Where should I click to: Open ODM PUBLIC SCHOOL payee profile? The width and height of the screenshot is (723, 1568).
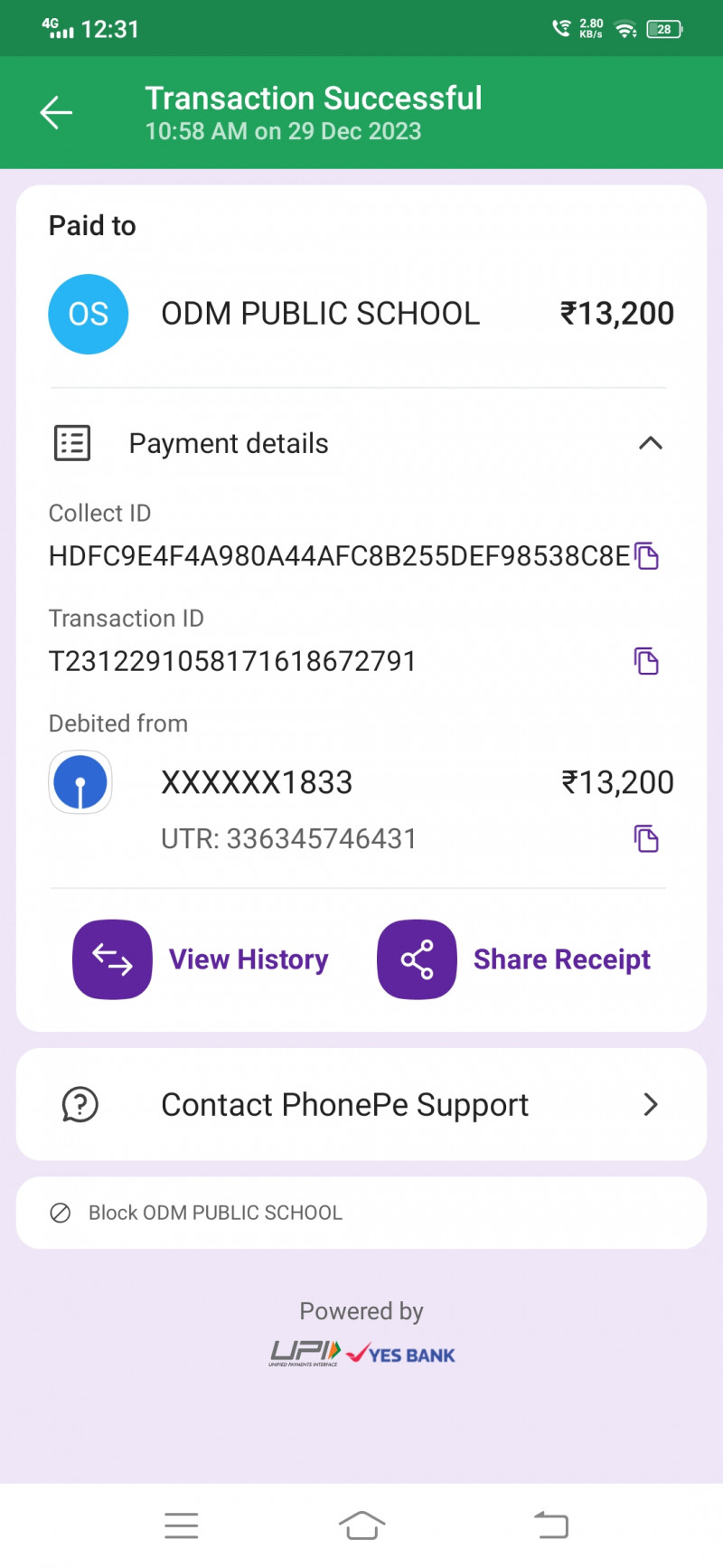click(320, 314)
